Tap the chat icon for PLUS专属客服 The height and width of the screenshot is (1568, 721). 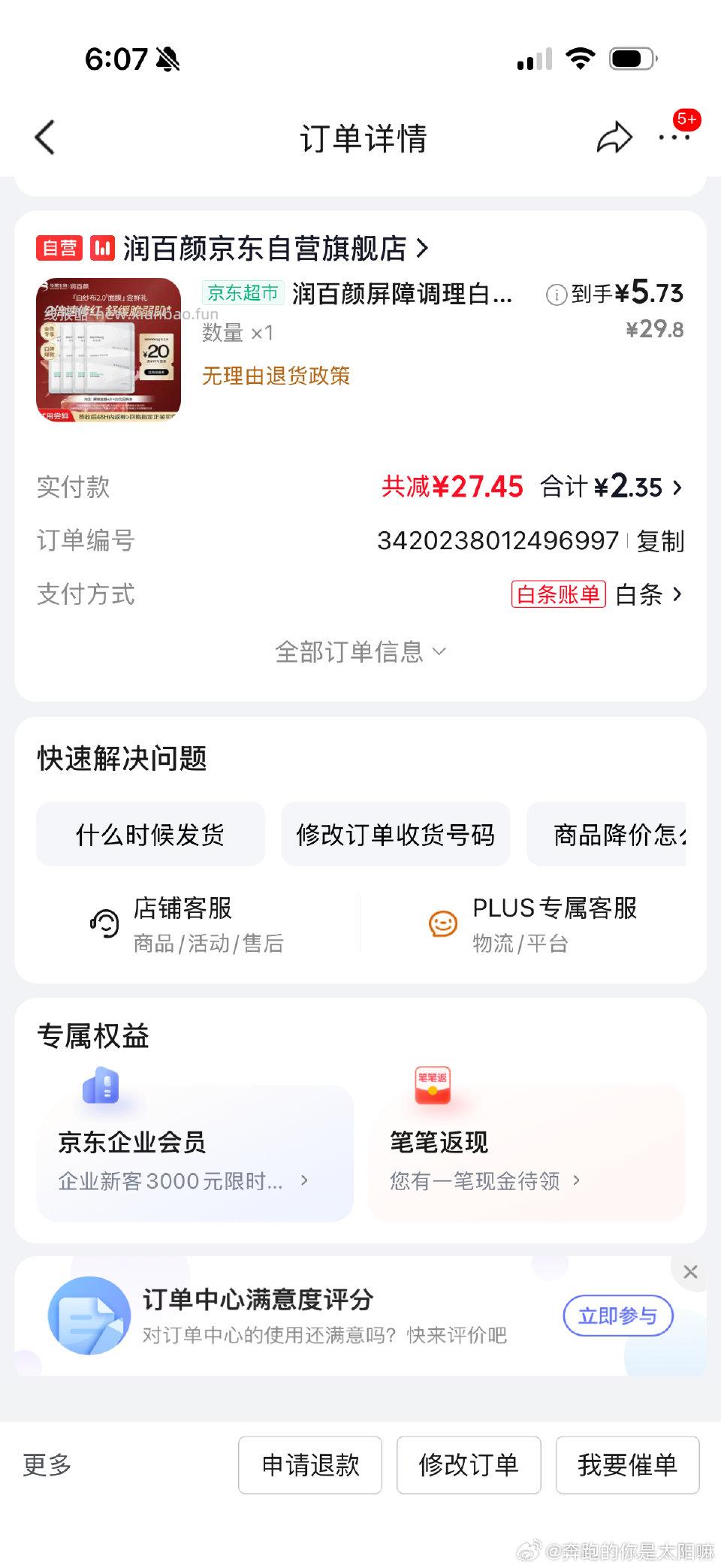[442, 923]
